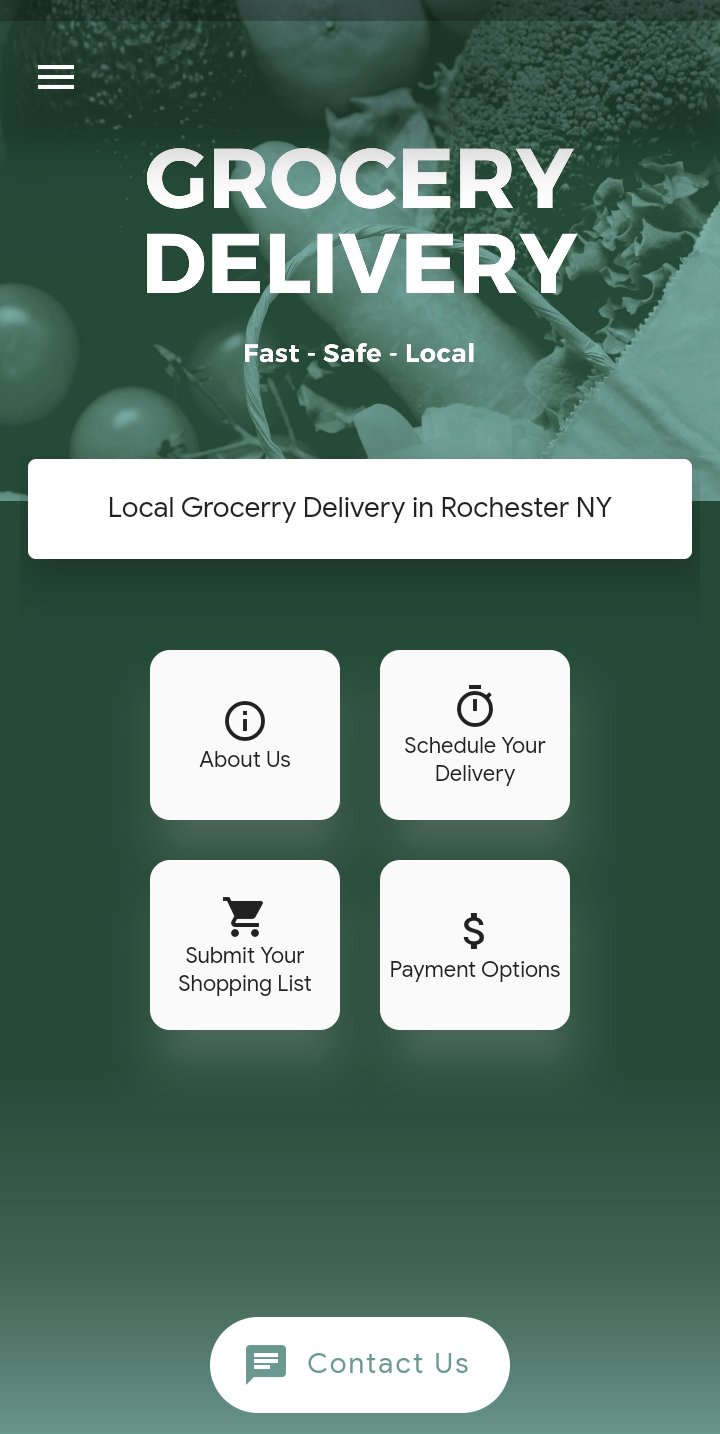The image size is (720, 1434).
Task: Open the Payment Options card
Action: coord(475,944)
